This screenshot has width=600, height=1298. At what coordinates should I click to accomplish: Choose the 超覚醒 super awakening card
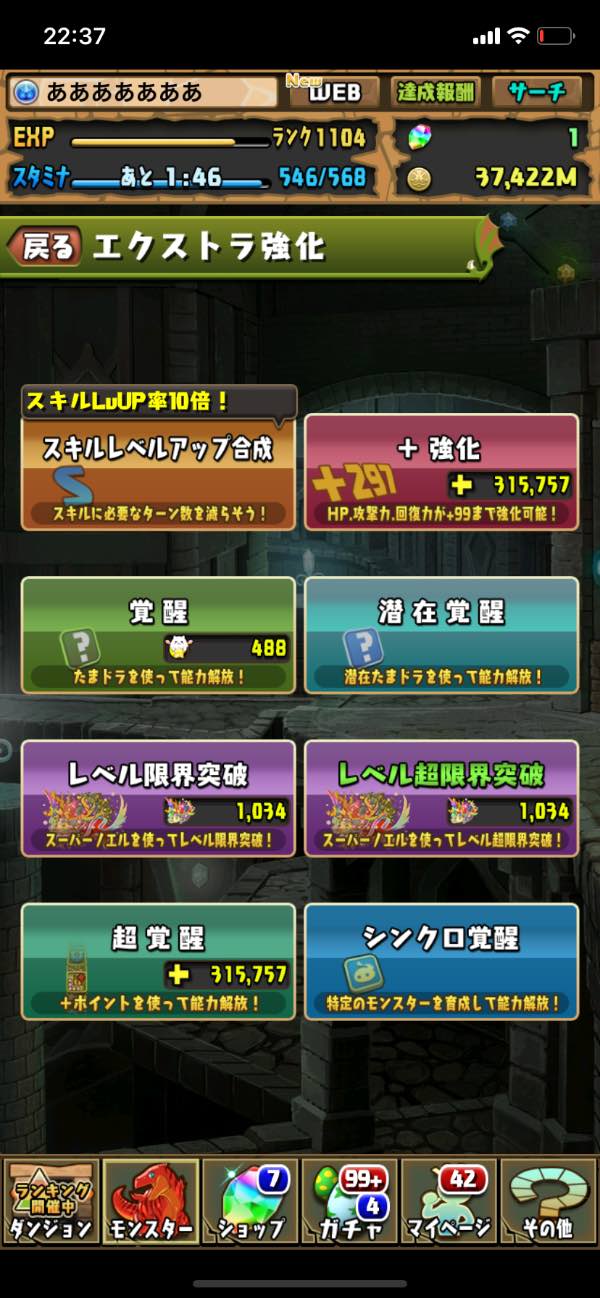pos(158,961)
